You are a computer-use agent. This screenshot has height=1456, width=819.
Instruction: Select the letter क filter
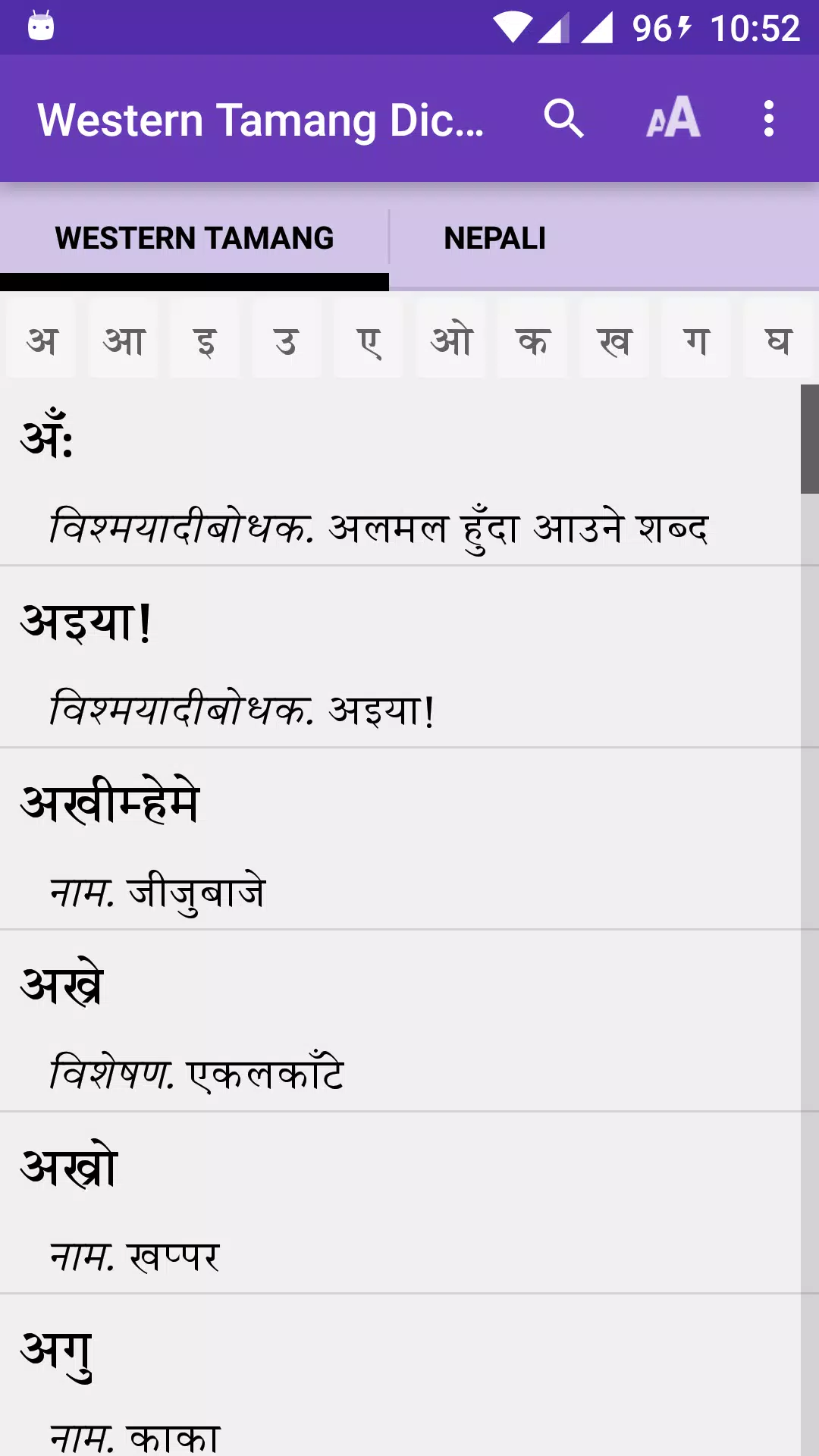tap(532, 339)
